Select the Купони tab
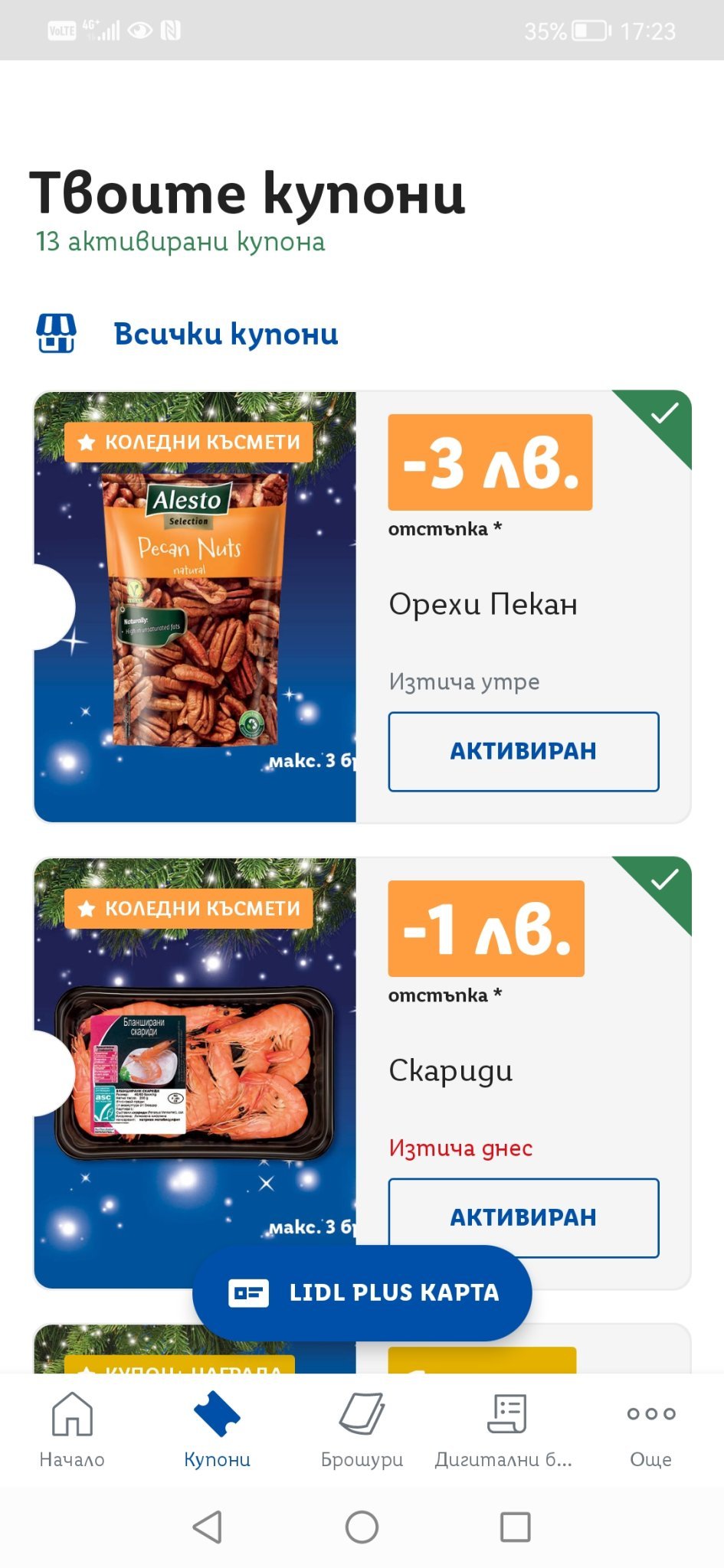 tap(217, 1430)
